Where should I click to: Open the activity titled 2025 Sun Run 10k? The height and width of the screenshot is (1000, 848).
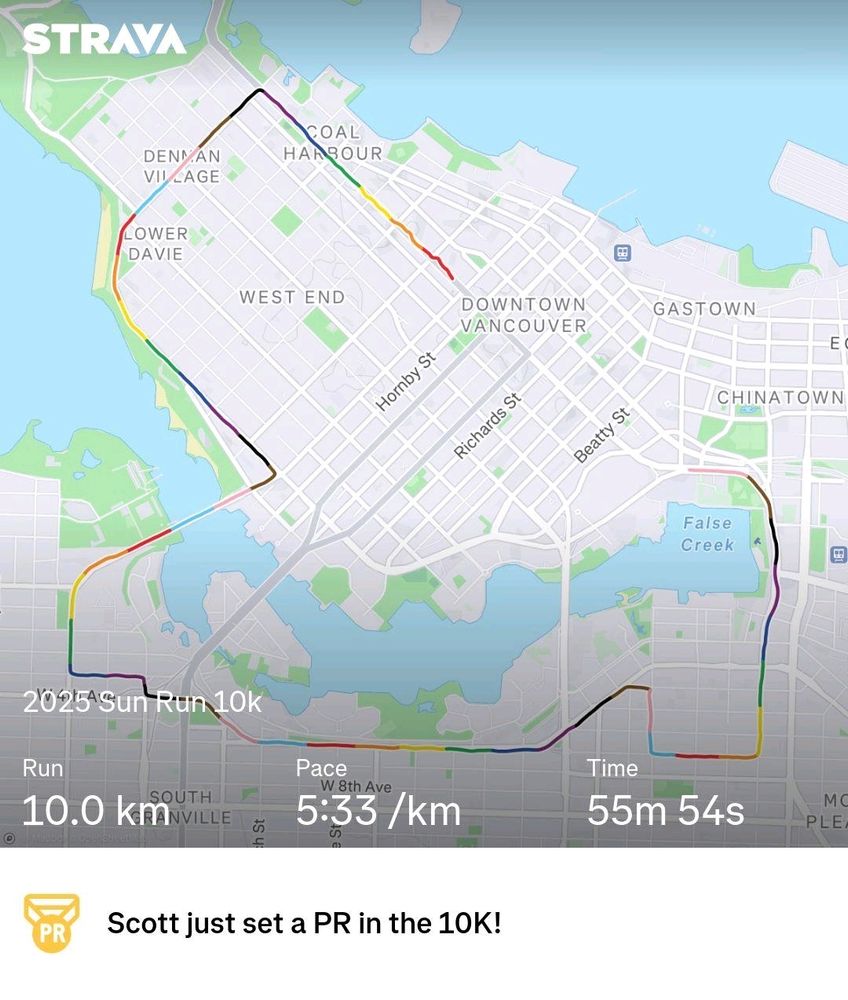click(141, 705)
